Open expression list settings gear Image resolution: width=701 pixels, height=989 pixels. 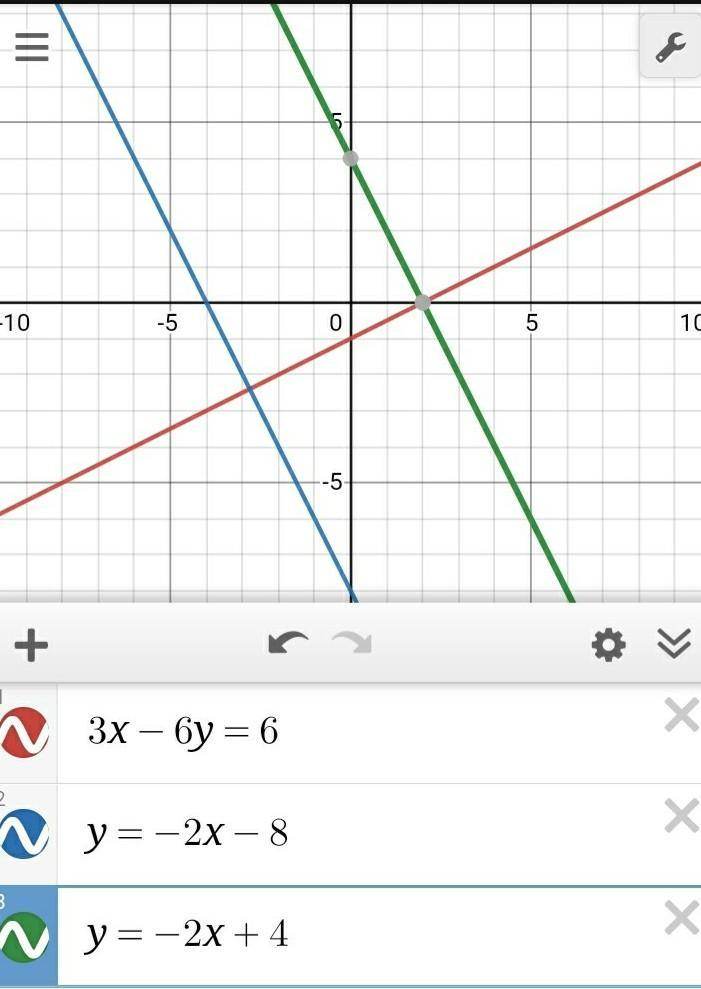(608, 645)
